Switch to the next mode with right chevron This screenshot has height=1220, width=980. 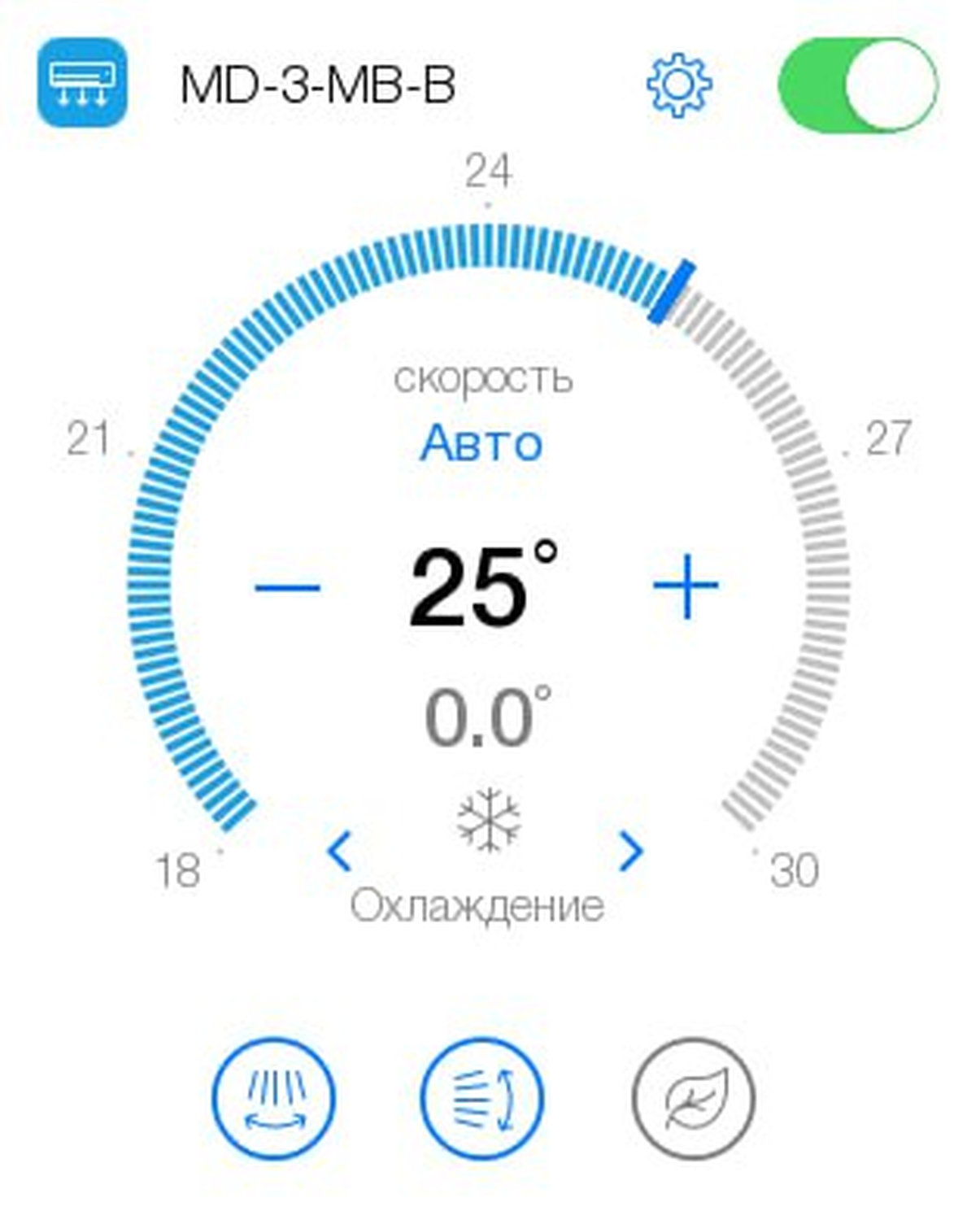(x=630, y=851)
